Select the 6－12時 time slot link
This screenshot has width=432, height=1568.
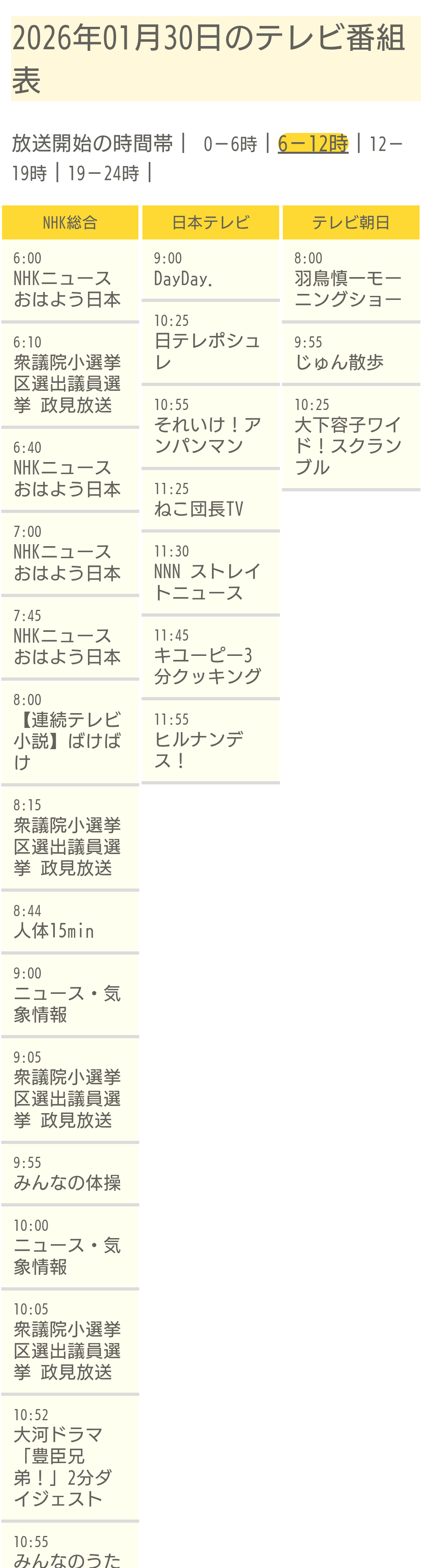pos(313,144)
